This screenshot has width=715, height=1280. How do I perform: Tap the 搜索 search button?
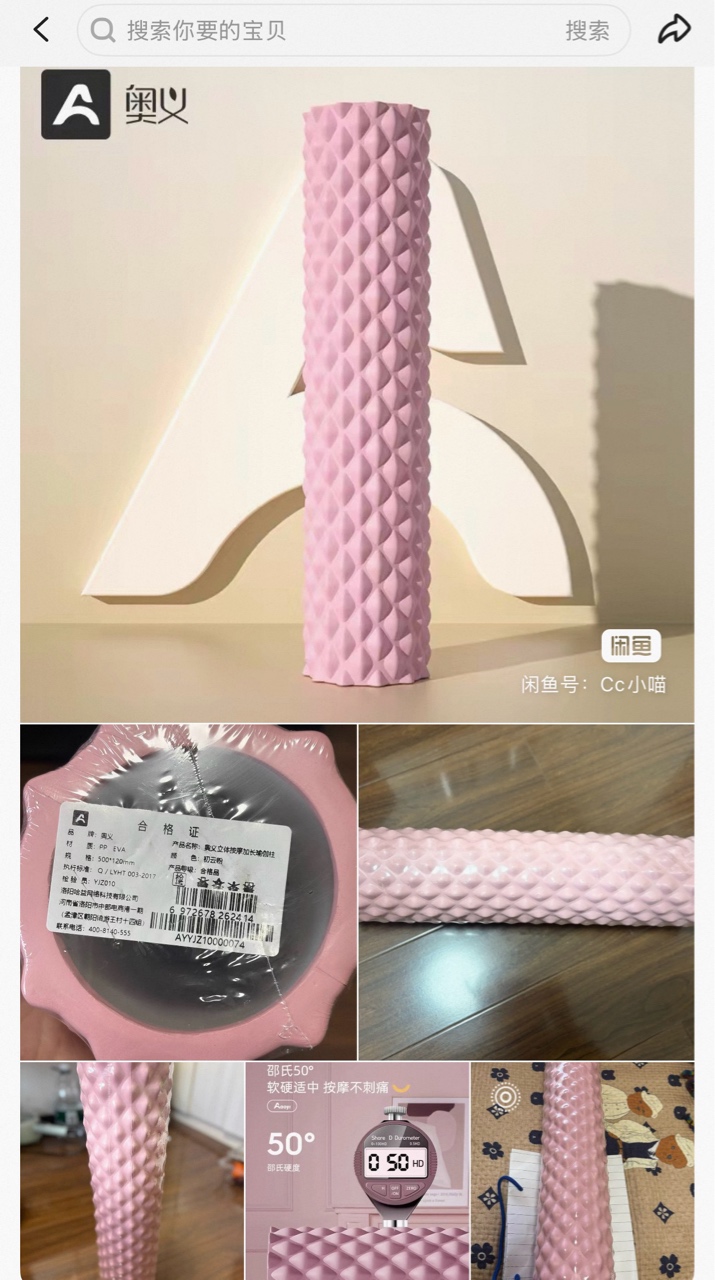pos(587,31)
